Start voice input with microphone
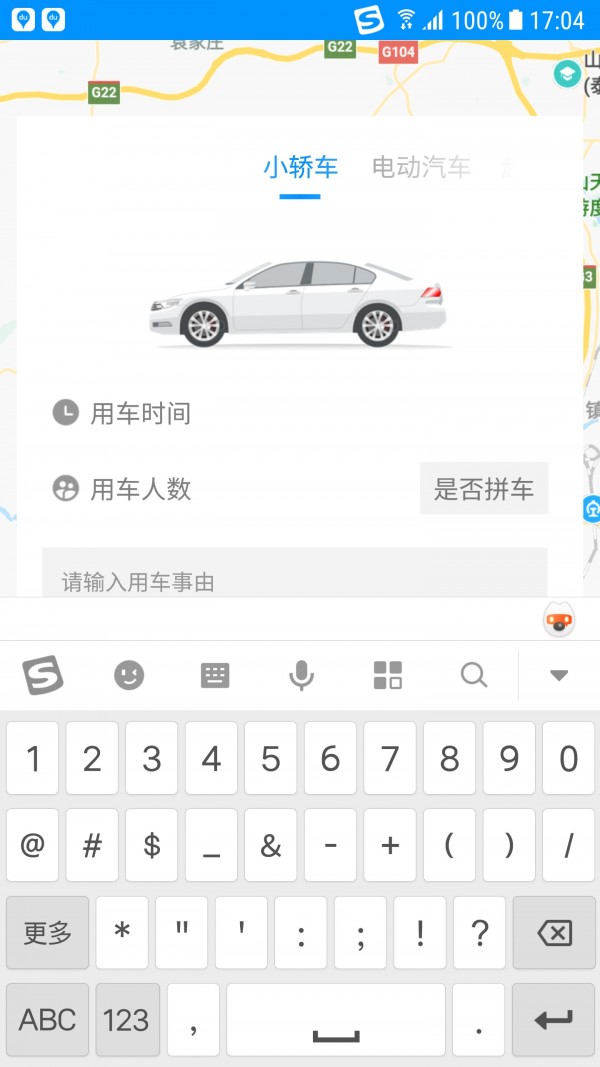This screenshot has height=1067, width=600. [x=301, y=676]
